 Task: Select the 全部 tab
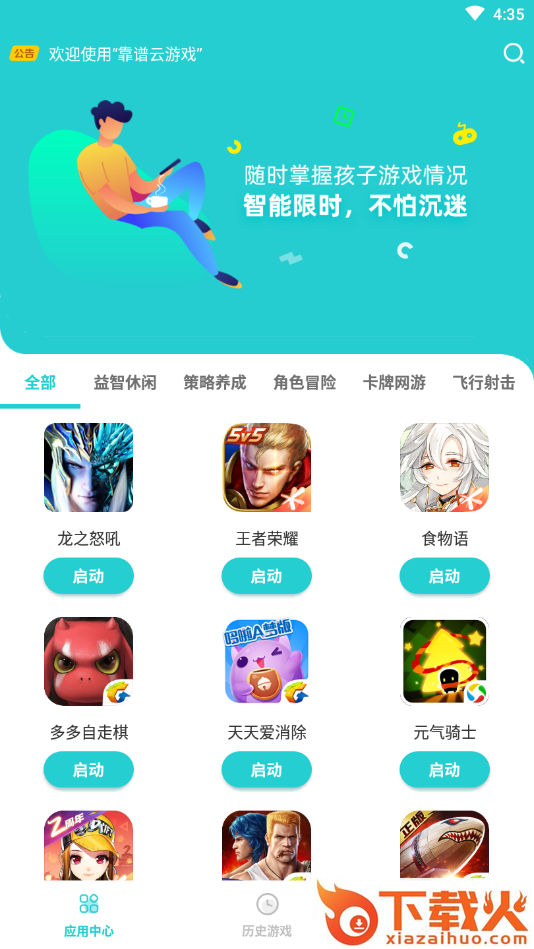40,383
